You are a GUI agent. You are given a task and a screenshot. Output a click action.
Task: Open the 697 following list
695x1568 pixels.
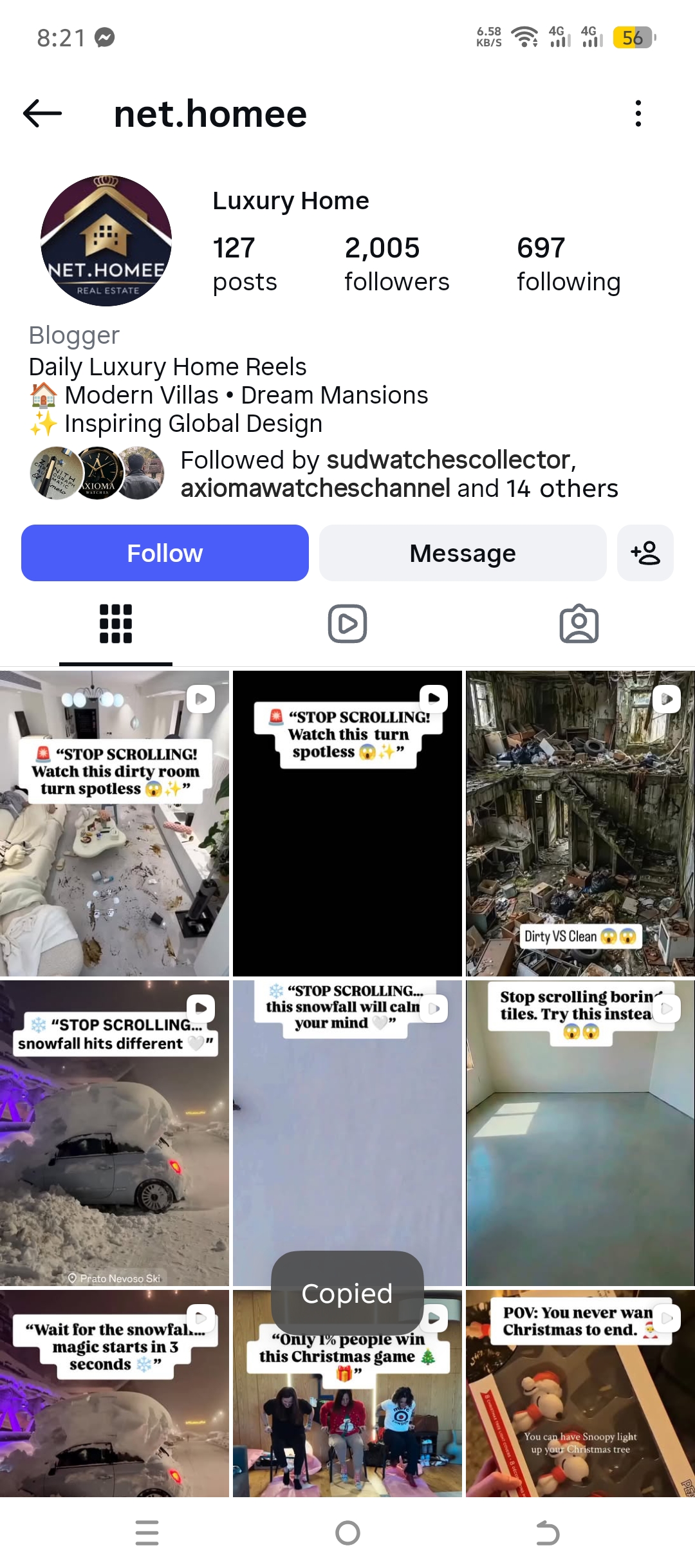coord(568,264)
